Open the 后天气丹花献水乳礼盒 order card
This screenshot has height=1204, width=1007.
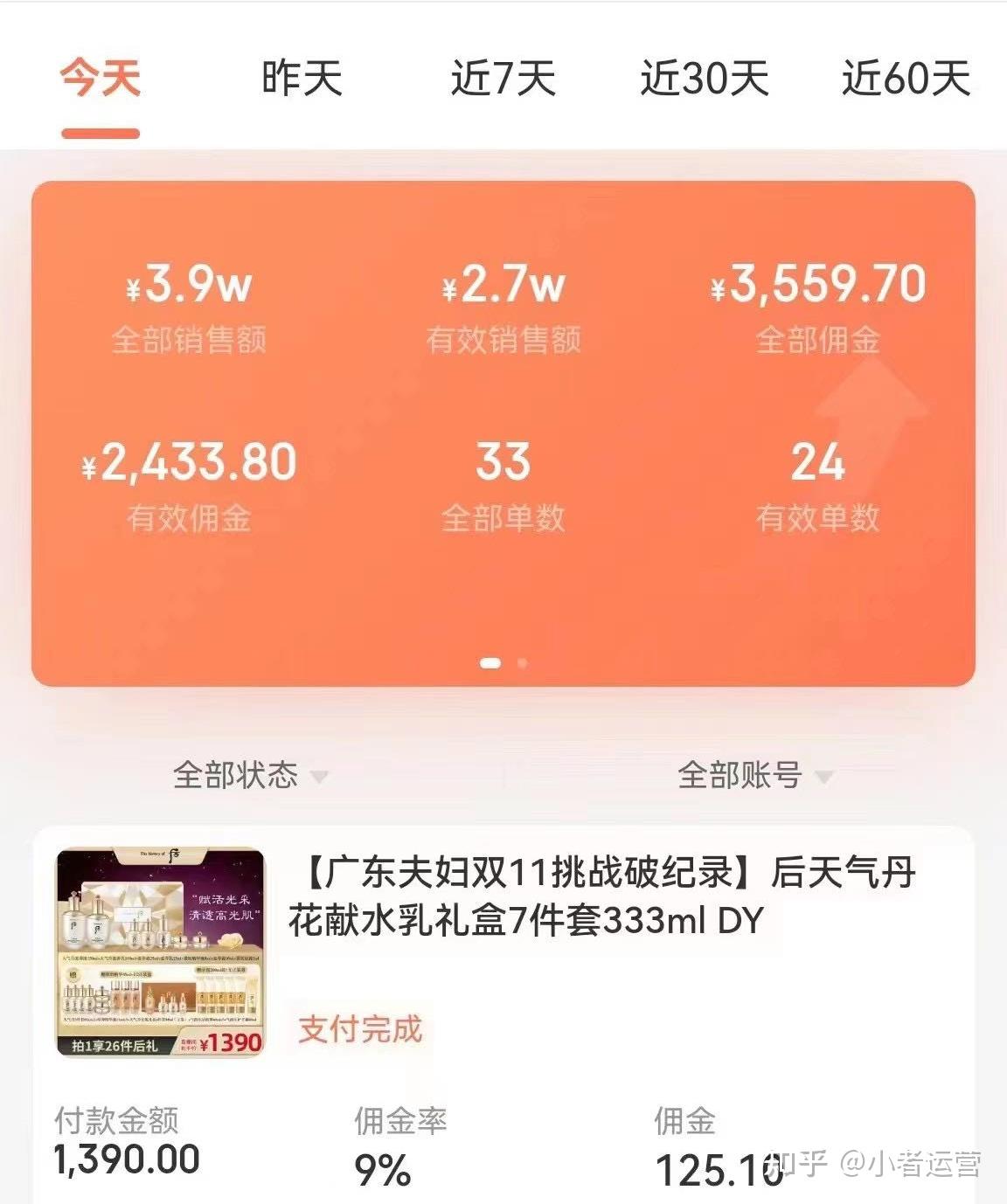point(603,896)
